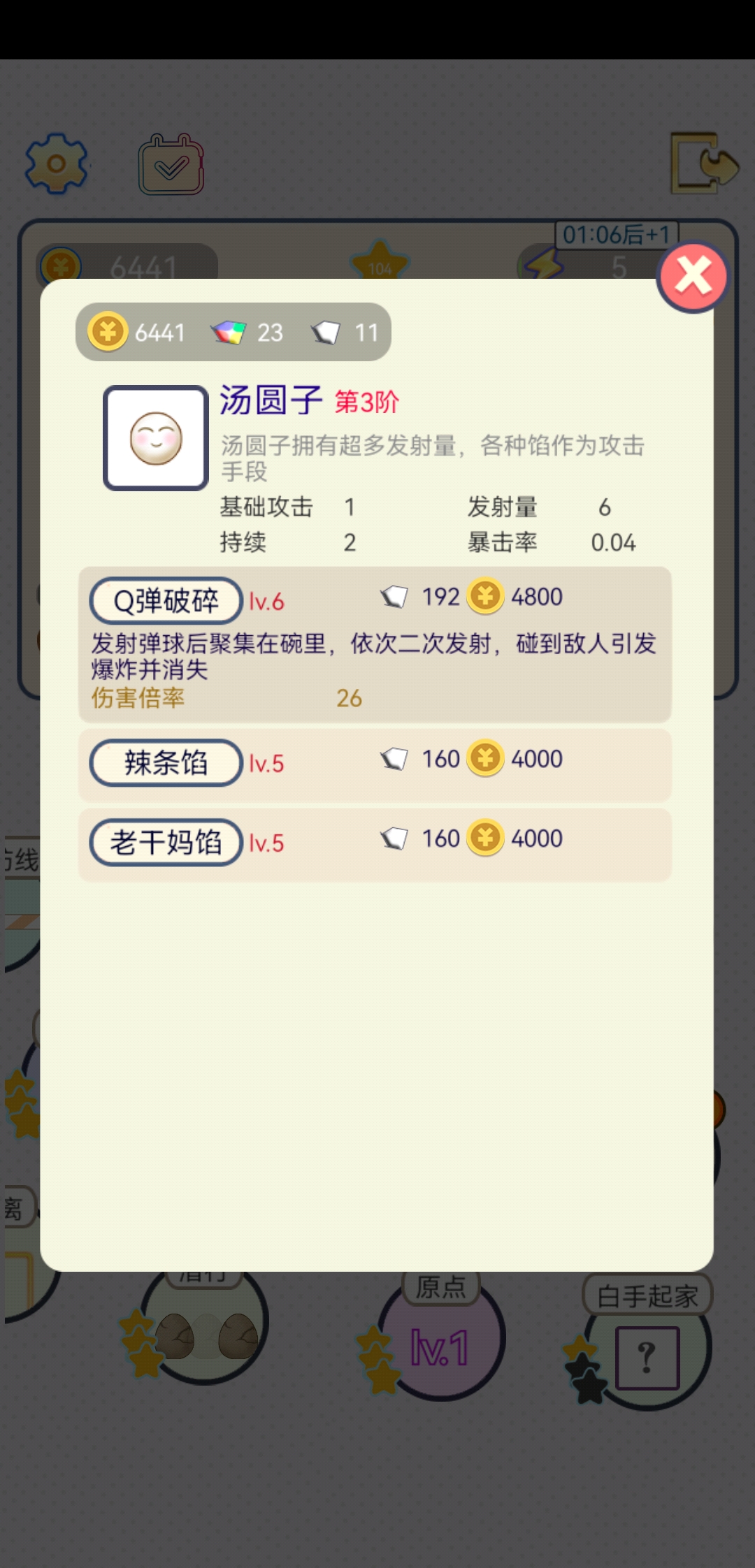
Task: Upgrade the Q弹破碎 skill
Action: pos(166,600)
